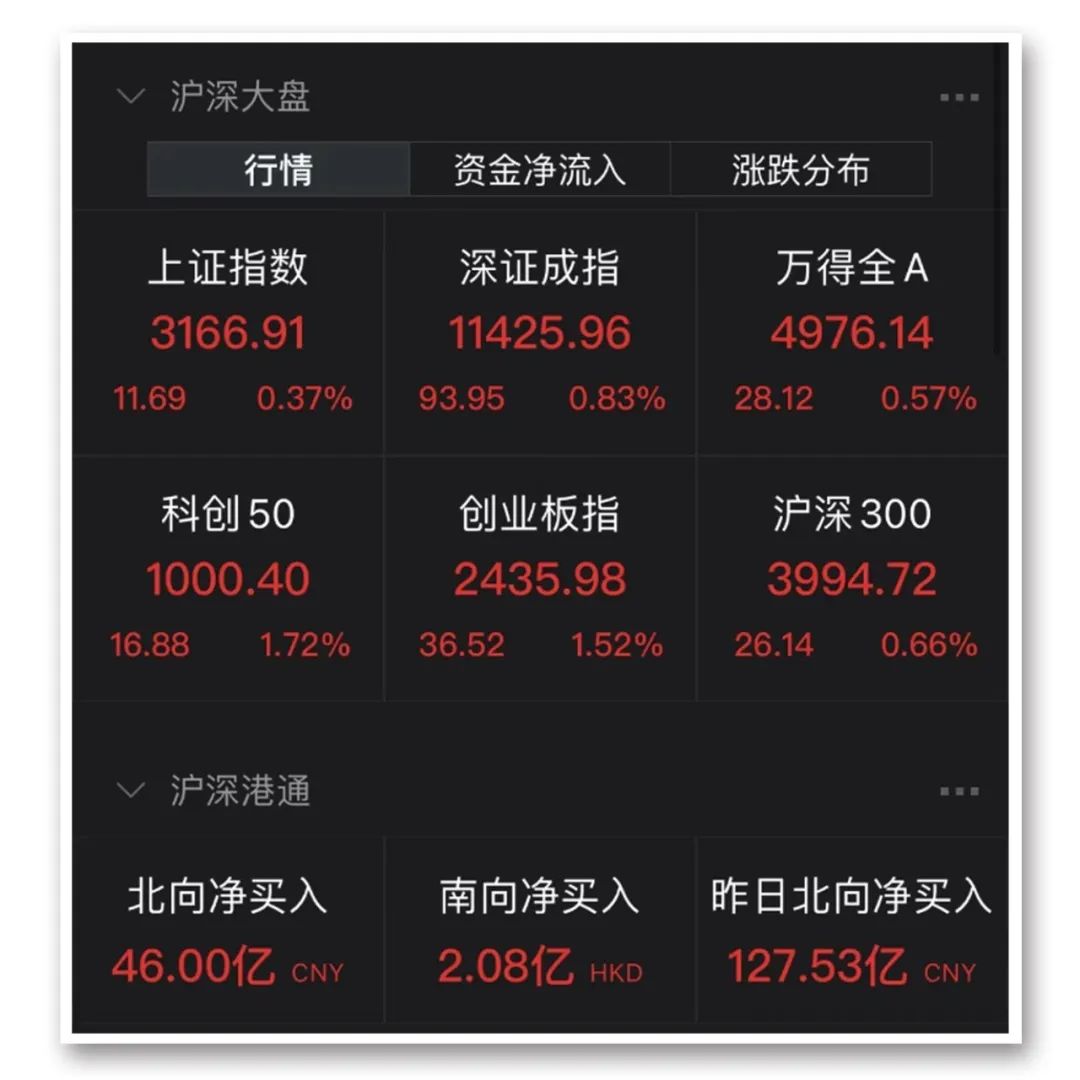The width and height of the screenshot is (1080, 1080).
Task: Tap the 沪深300 index card
Action: [852, 579]
